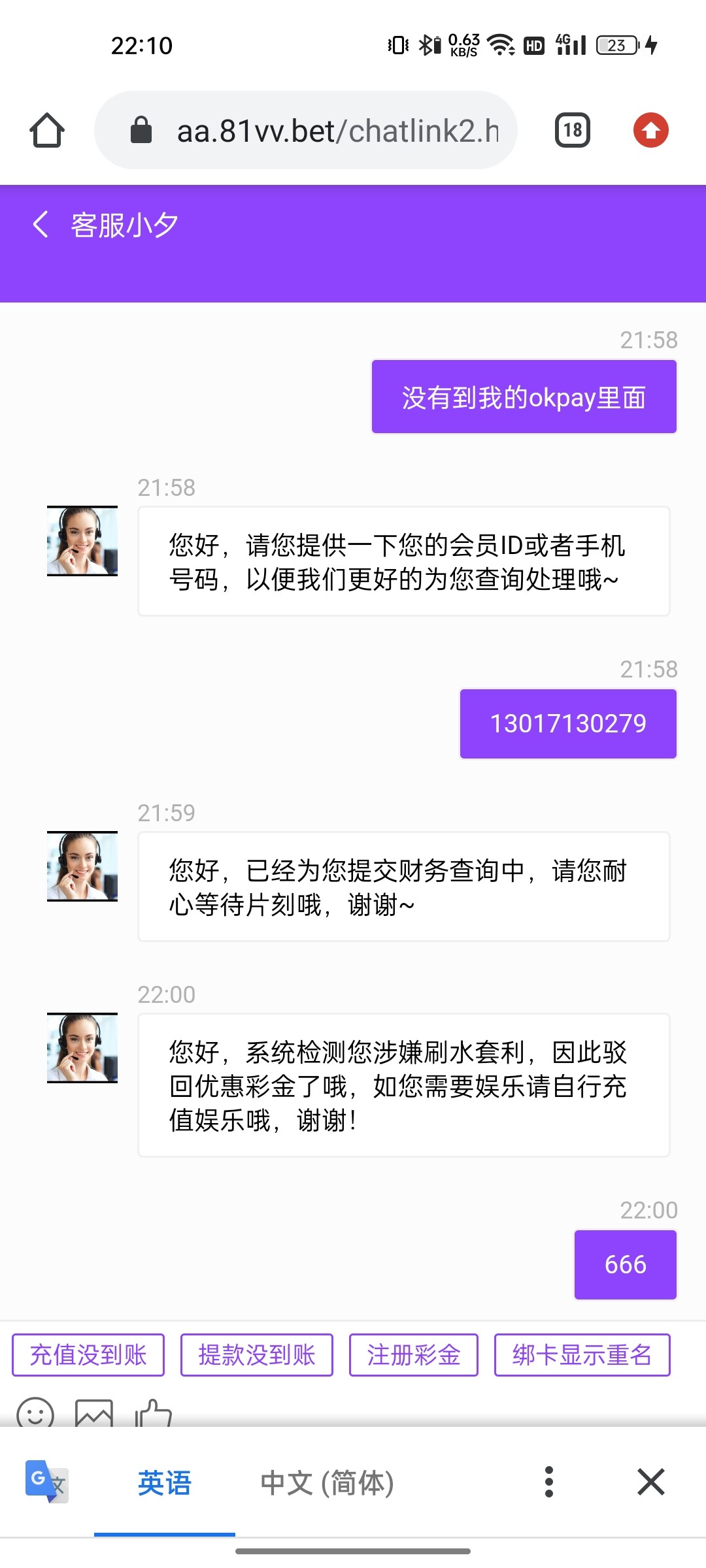The image size is (706, 1568).
Task: Select the 中文 (简体) language tab
Action: pyautogui.click(x=328, y=1483)
